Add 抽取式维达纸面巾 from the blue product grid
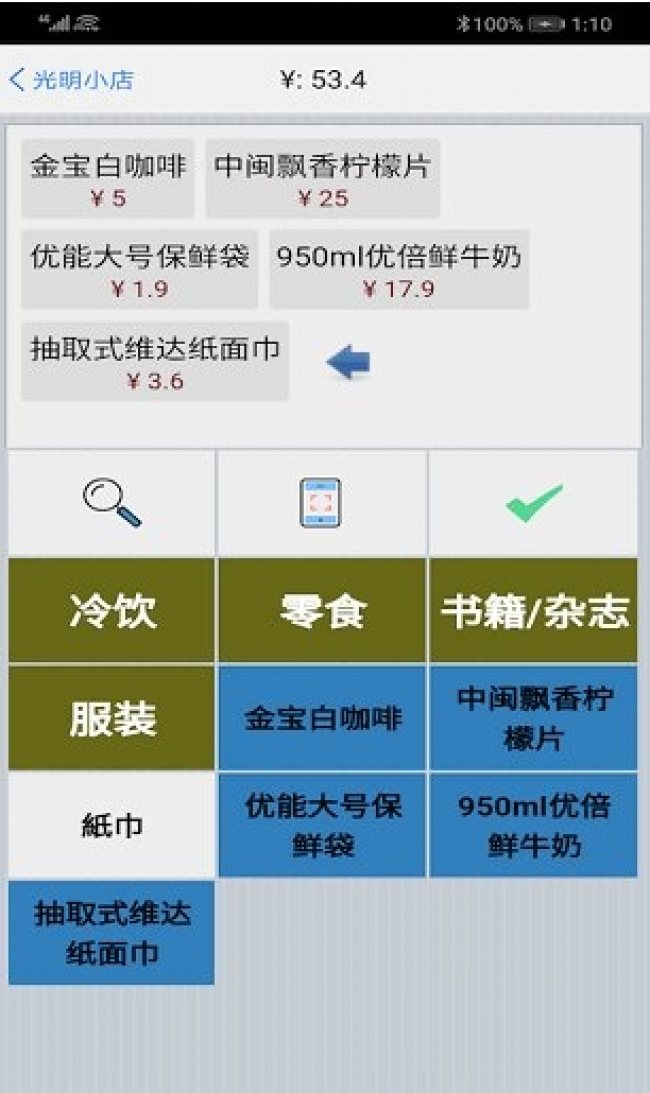650x1093 pixels. (112, 932)
